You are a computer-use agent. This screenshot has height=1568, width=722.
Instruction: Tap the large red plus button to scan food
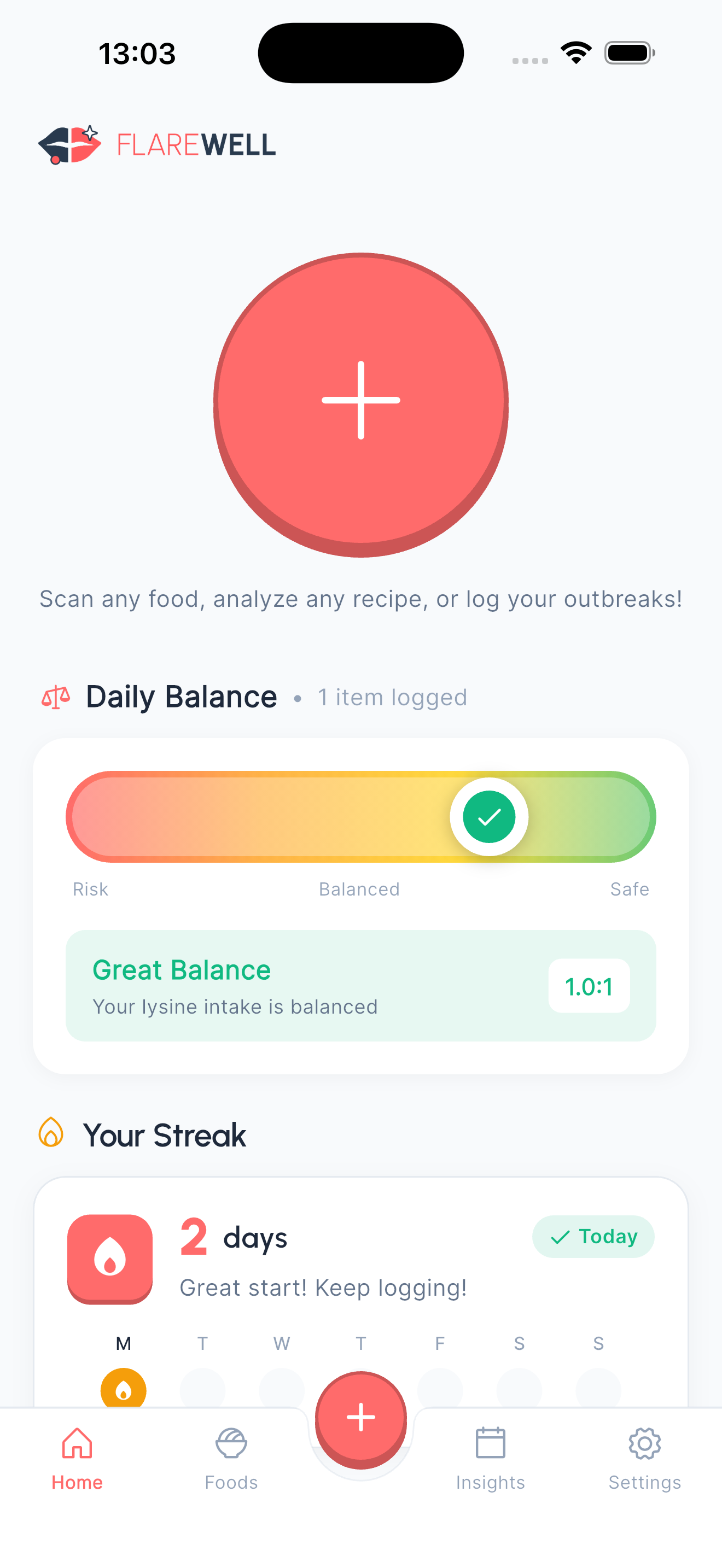coord(360,403)
